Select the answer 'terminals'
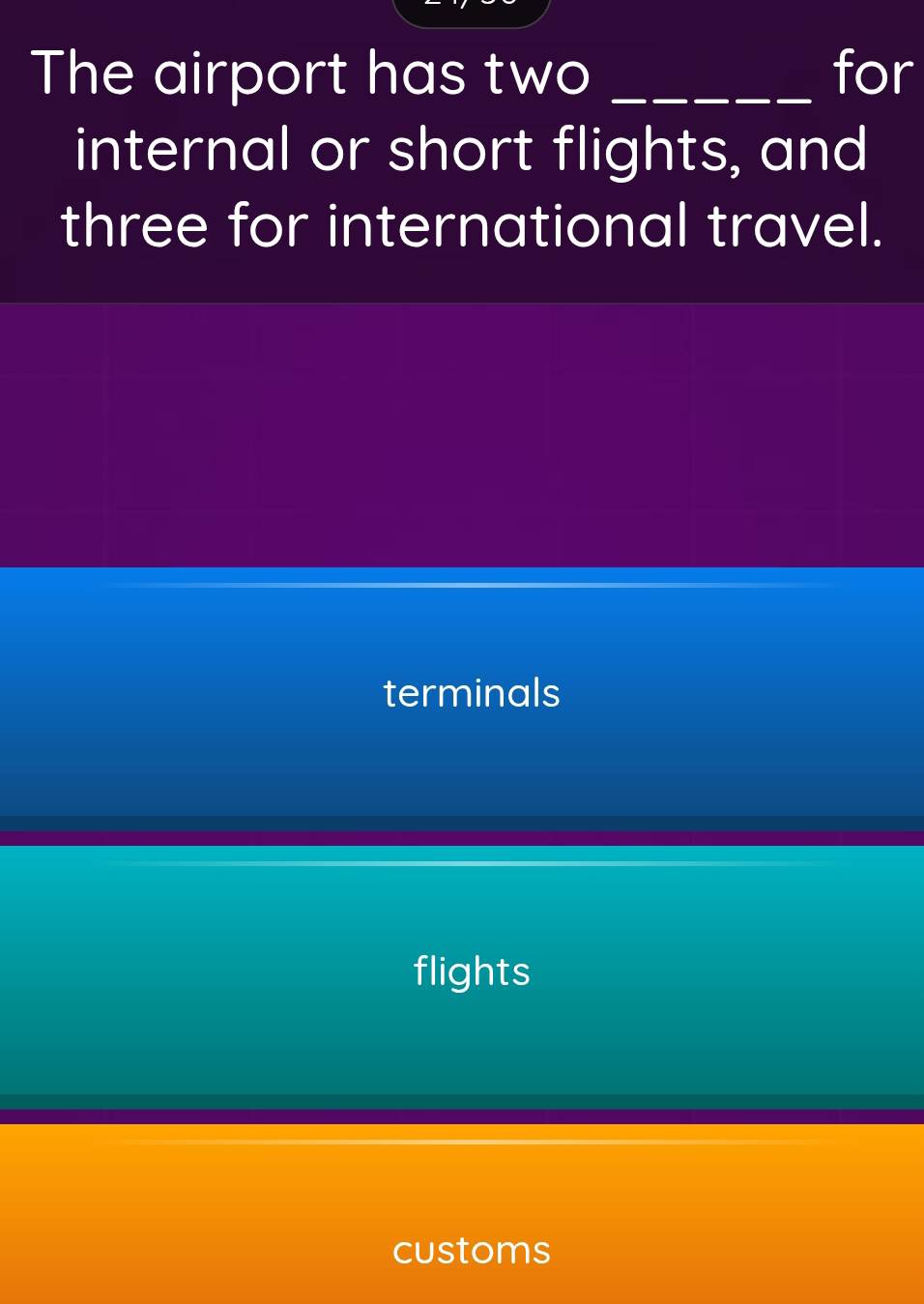This screenshot has height=1304, width=924. pyautogui.click(x=471, y=693)
